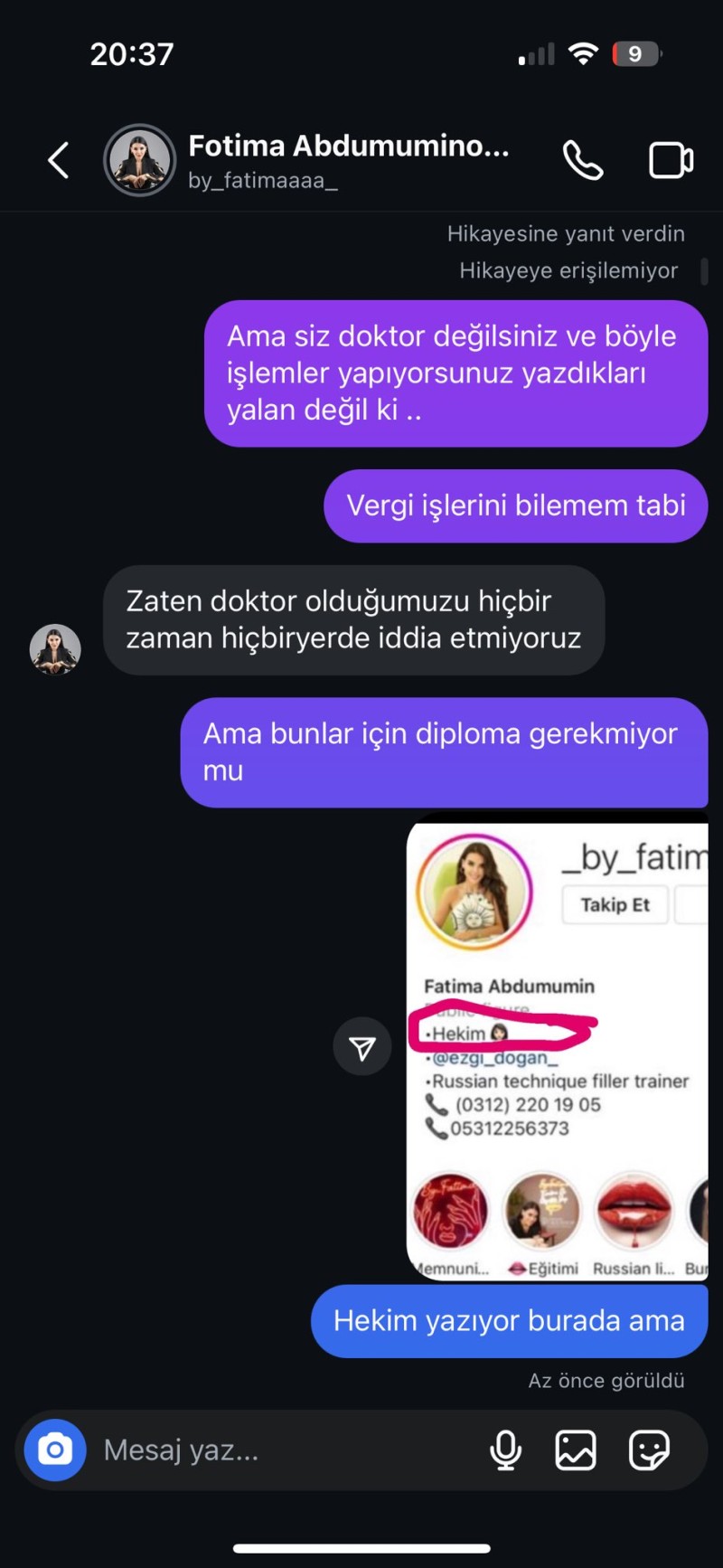Record a voice message with microphone
The width and height of the screenshot is (723, 1568).
[x=505, y=1450]
